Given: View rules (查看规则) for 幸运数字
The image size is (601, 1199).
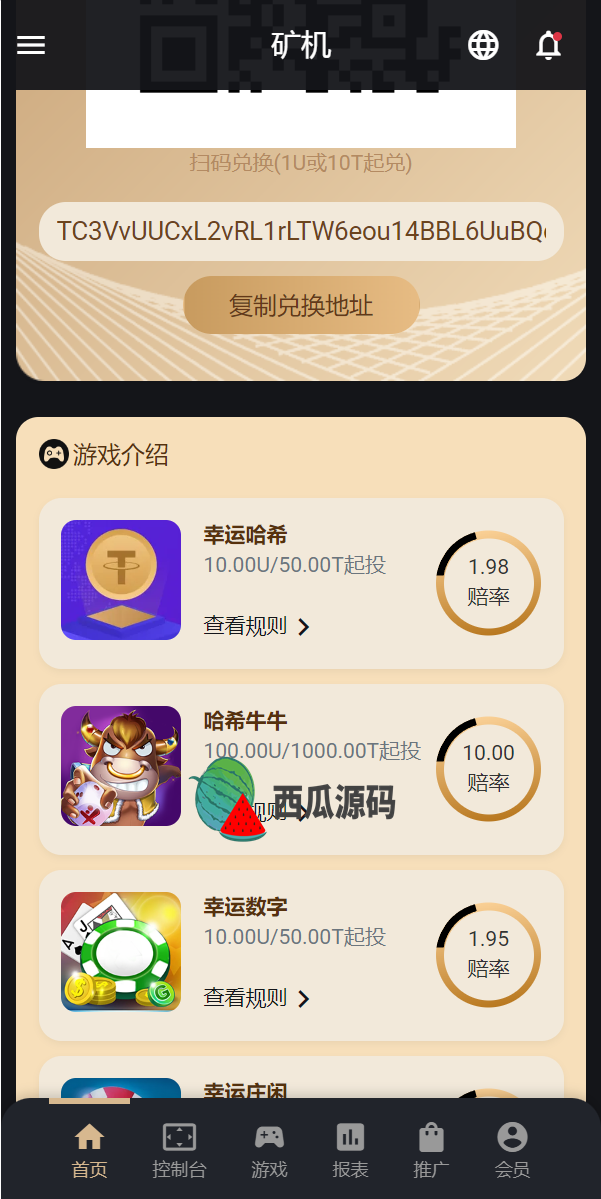Looking at the screenshot, I should coord(257,998).
